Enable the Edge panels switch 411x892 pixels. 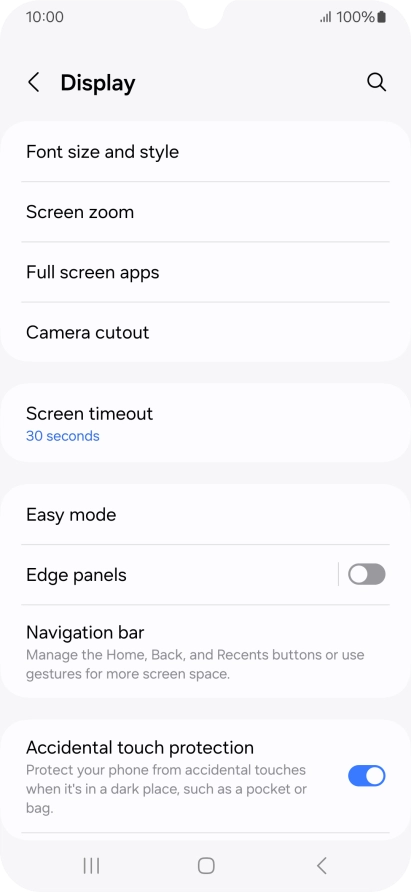367,575
